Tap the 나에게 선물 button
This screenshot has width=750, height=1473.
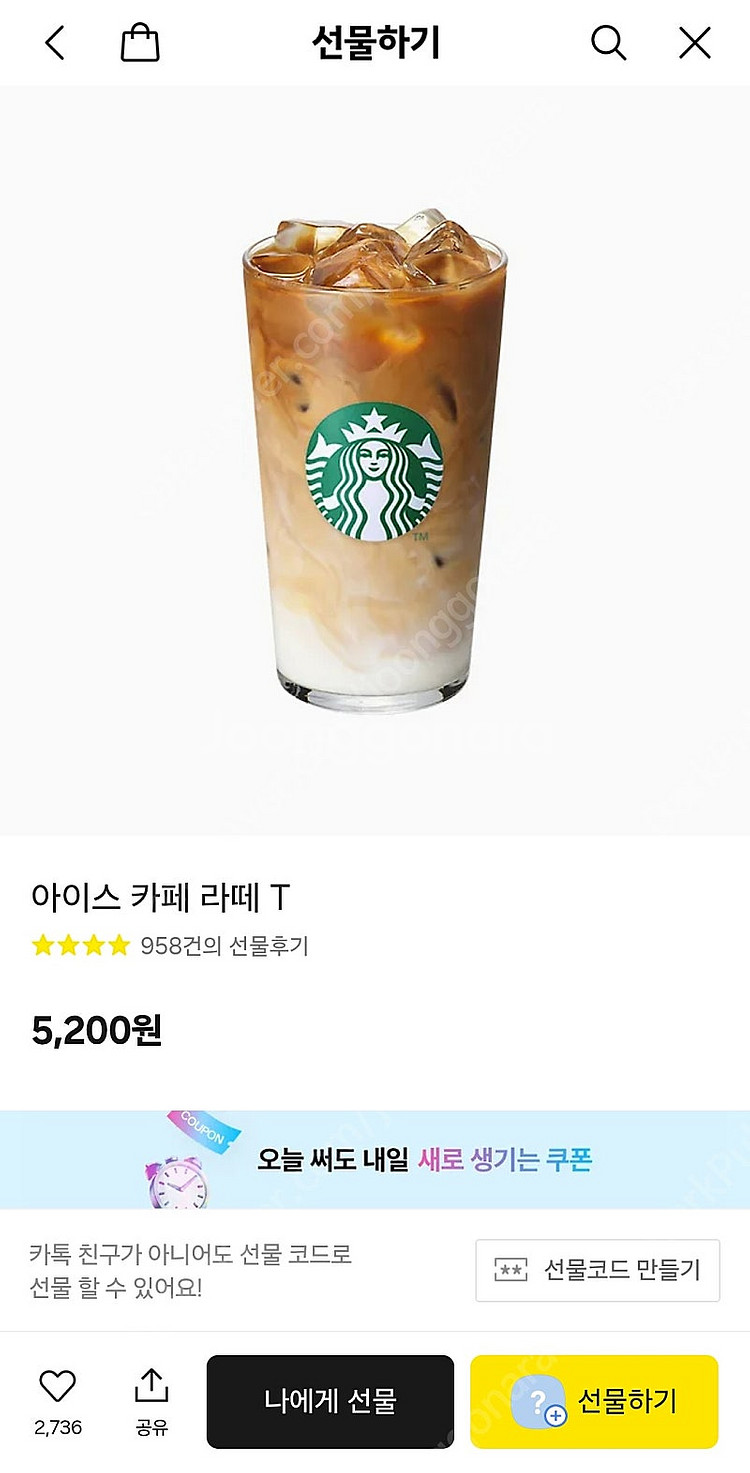point(330,1401)
